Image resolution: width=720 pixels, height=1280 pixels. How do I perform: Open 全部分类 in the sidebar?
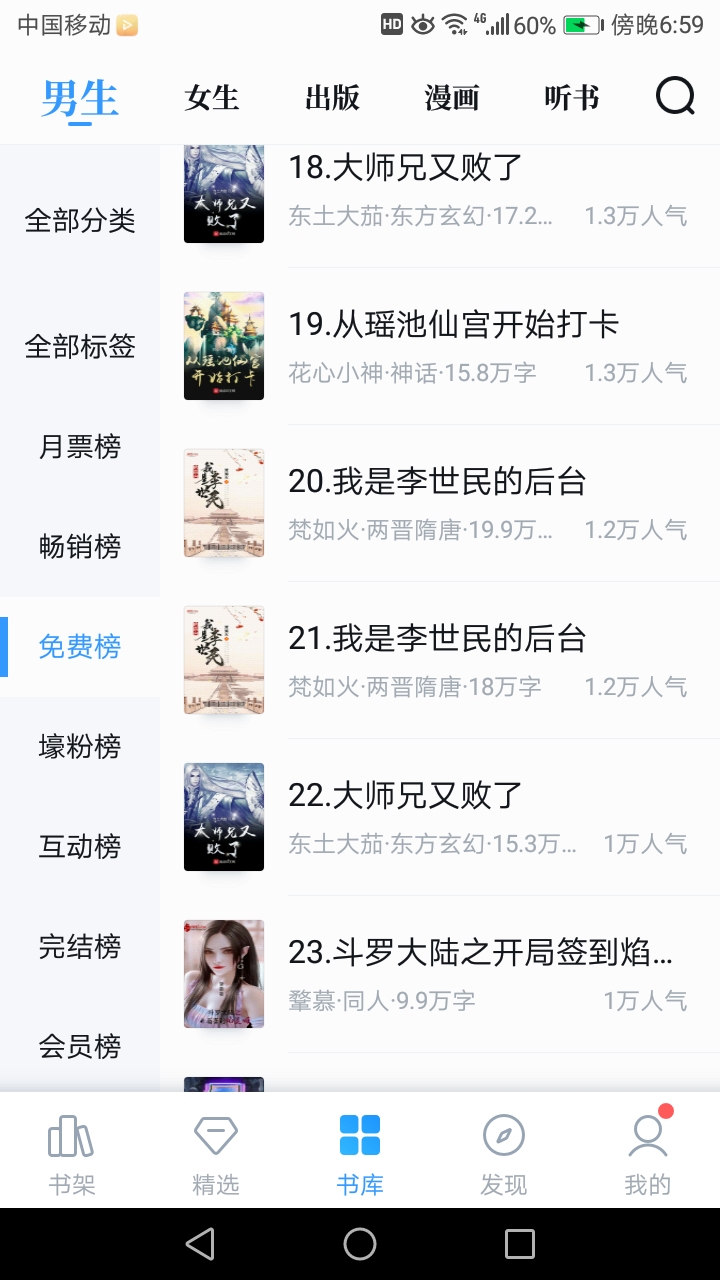80,220
